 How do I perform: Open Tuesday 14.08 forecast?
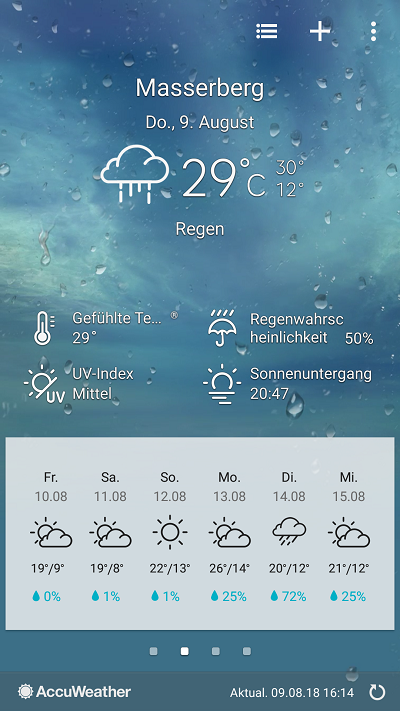[x=289, y=537]
